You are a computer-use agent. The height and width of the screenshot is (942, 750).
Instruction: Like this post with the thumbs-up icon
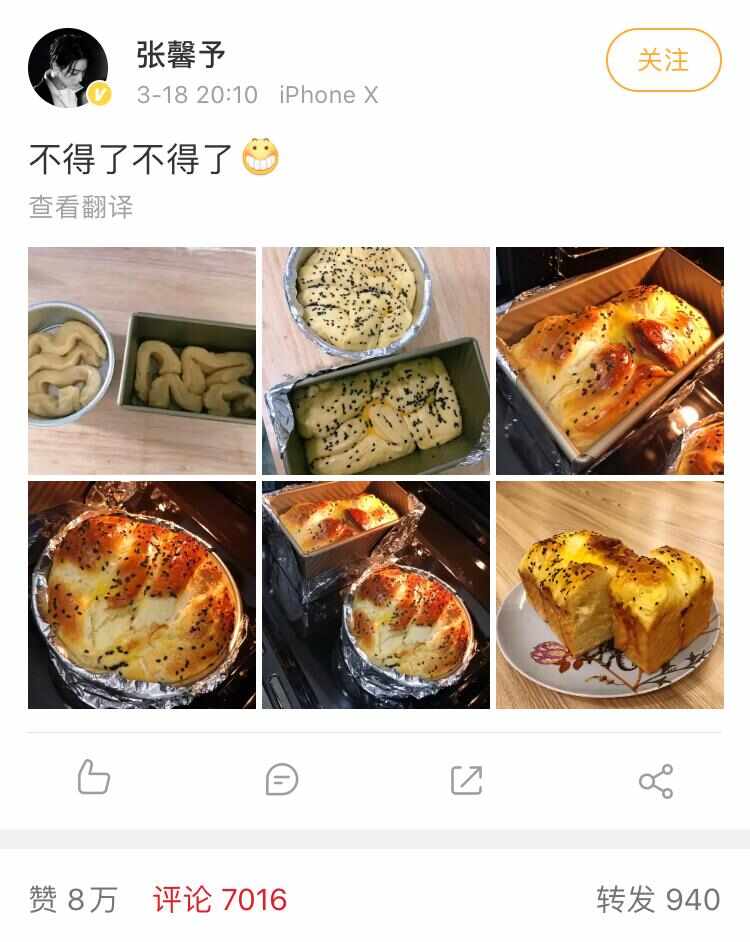(x=94, y=779)
